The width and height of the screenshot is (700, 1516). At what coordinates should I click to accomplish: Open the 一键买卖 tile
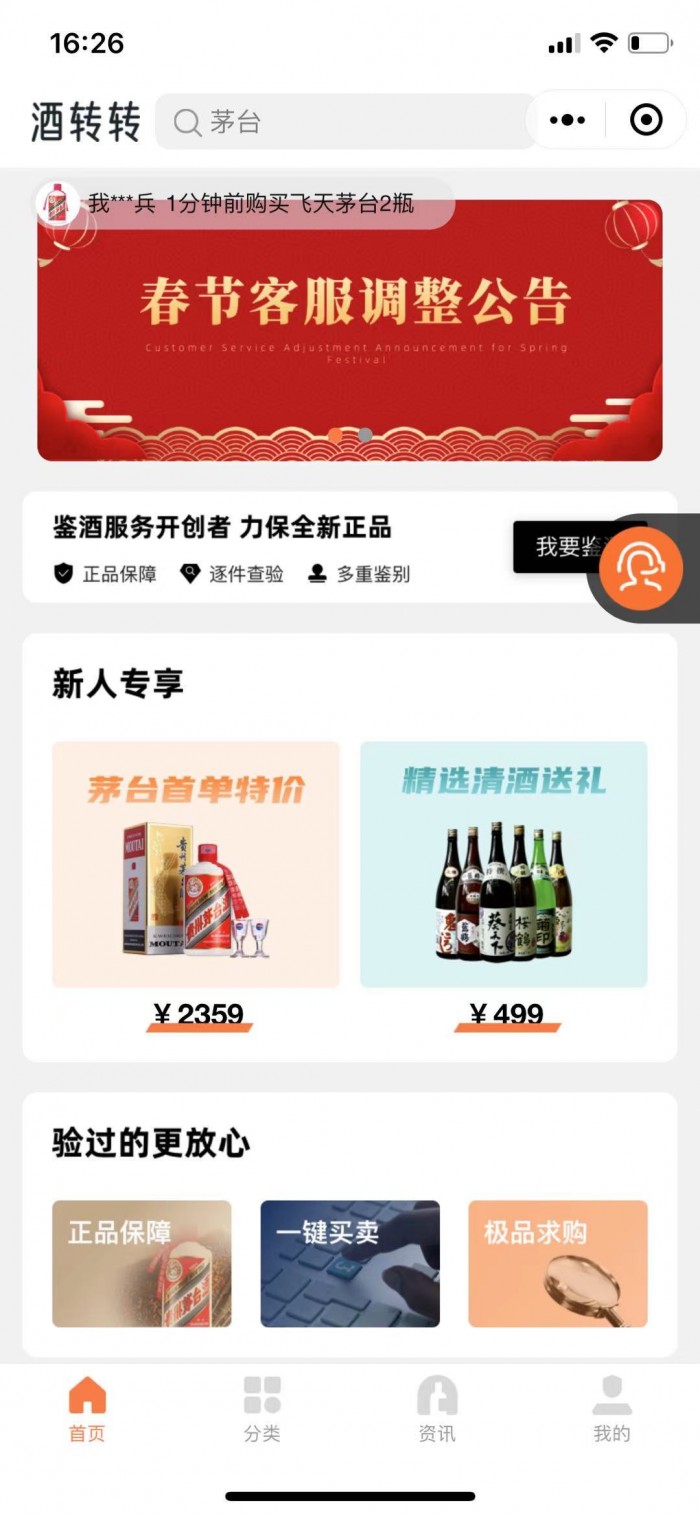350,1263
